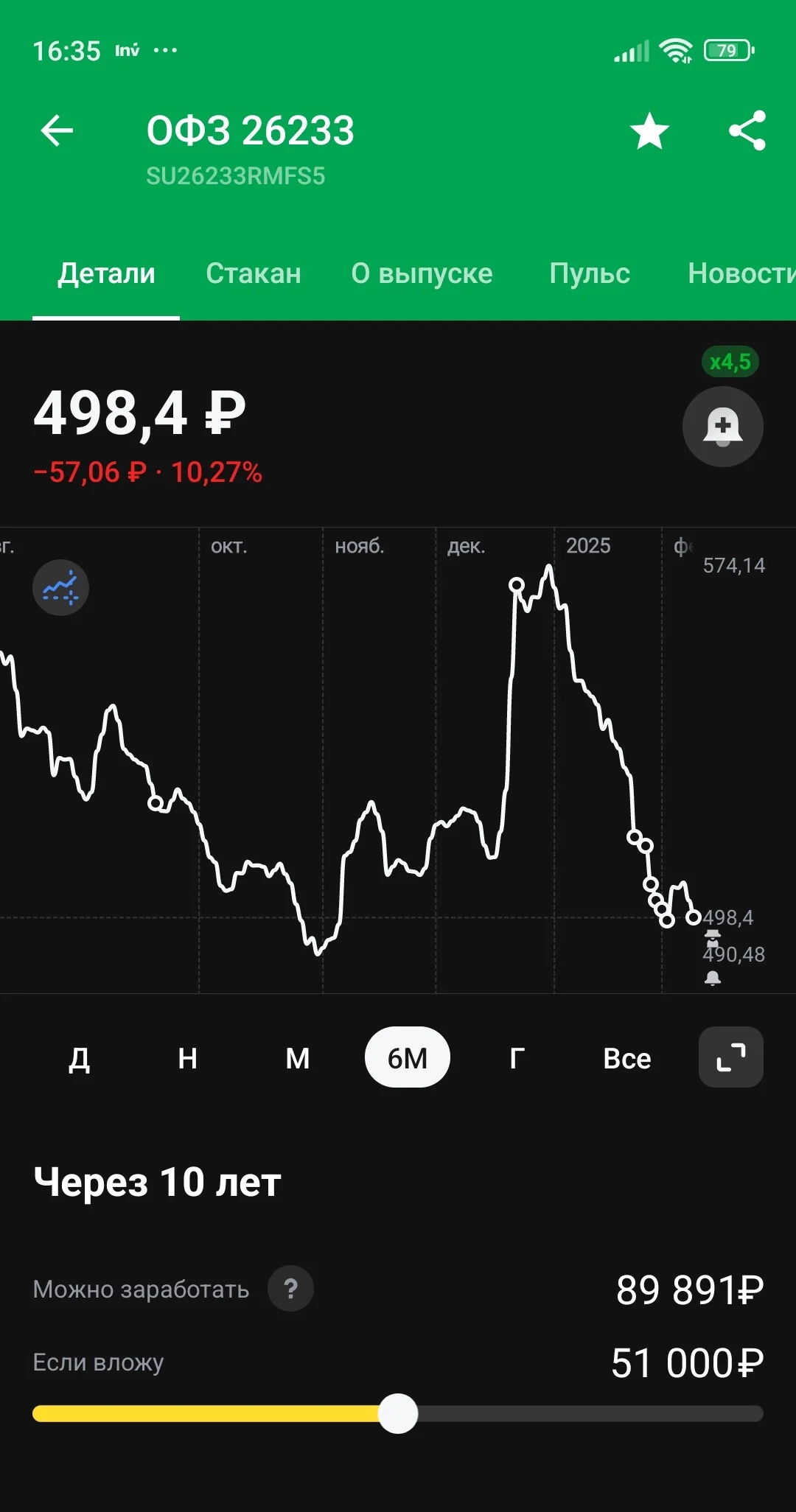Open the Новости tab

click(x=741, y=273)
